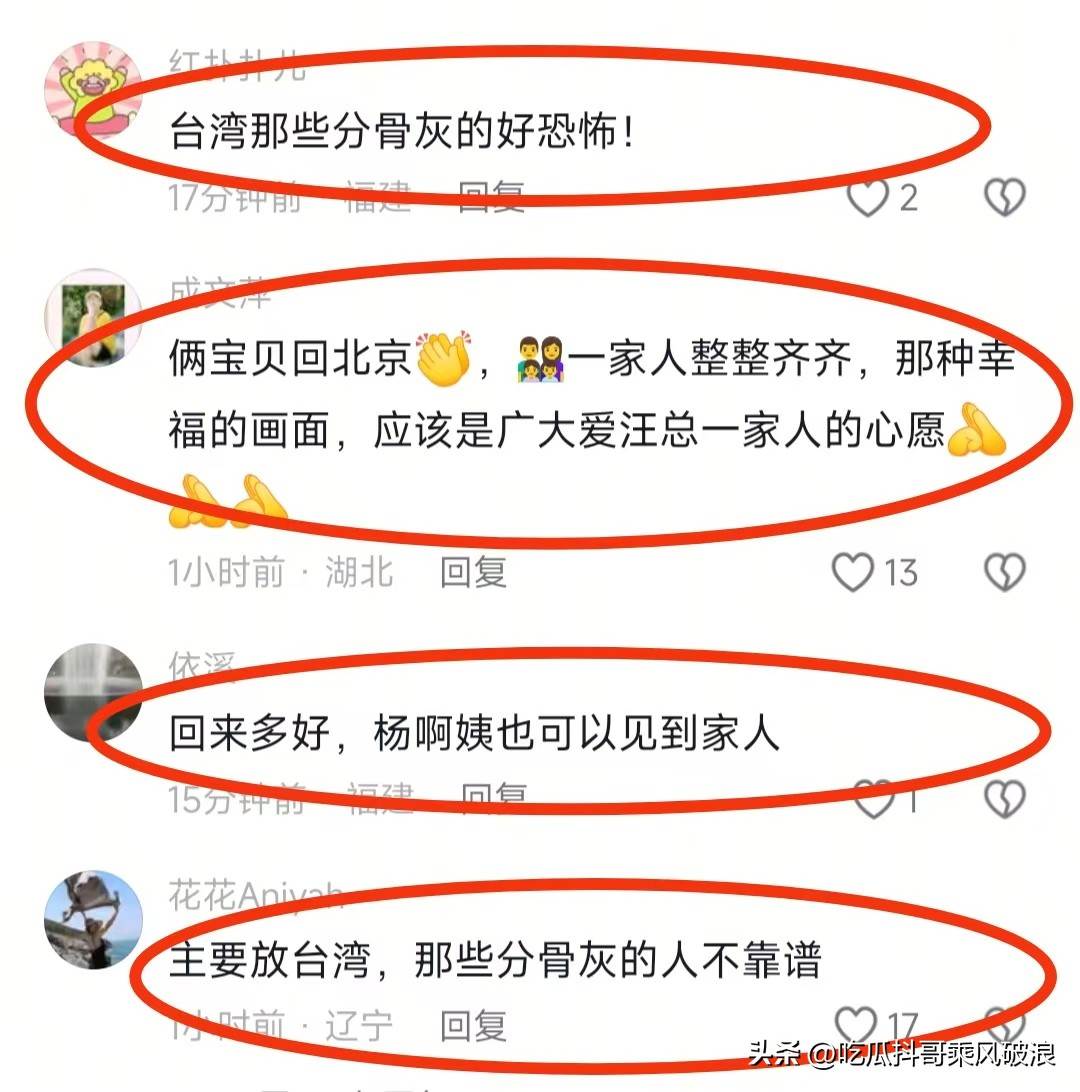Like 花花Aniyah's comment about 分骨灰的人不靠谱

point(855,1024)
